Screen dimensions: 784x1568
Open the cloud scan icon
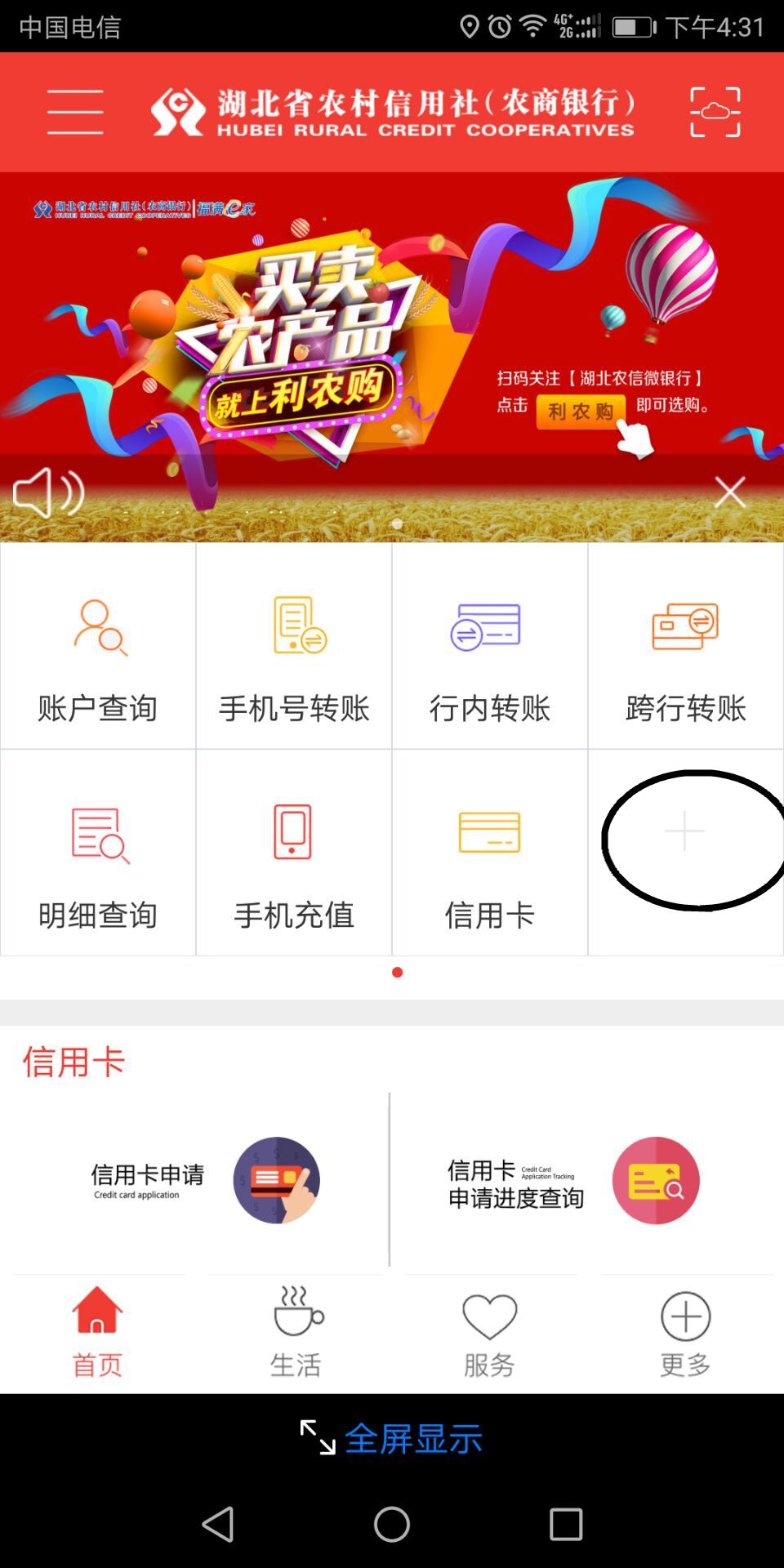tap(715, 112)
